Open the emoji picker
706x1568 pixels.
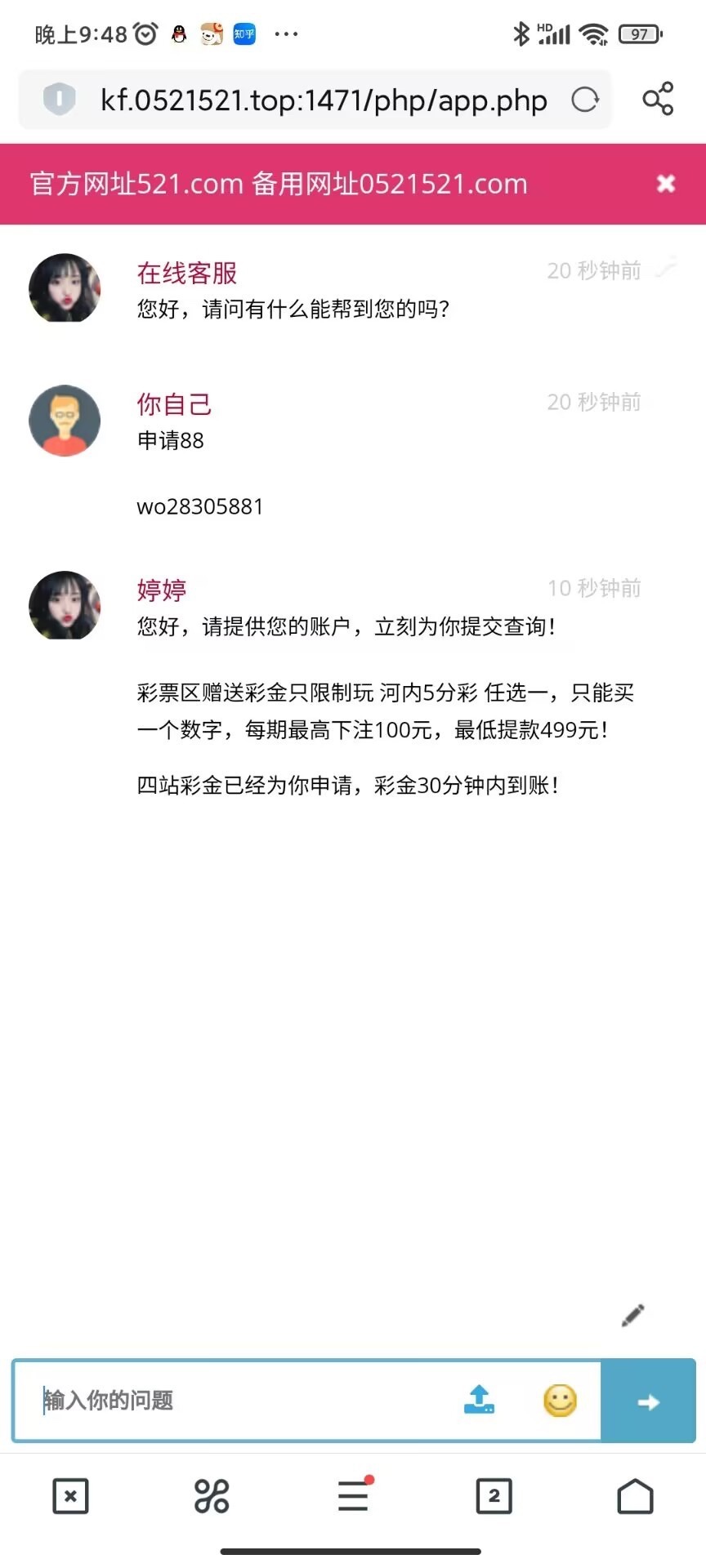coord(560,1401)
